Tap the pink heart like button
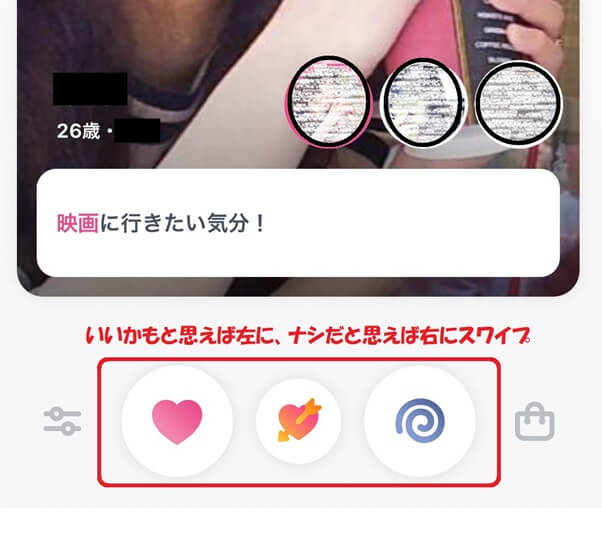Screen dimensions: 602x540 pos(177,421)
